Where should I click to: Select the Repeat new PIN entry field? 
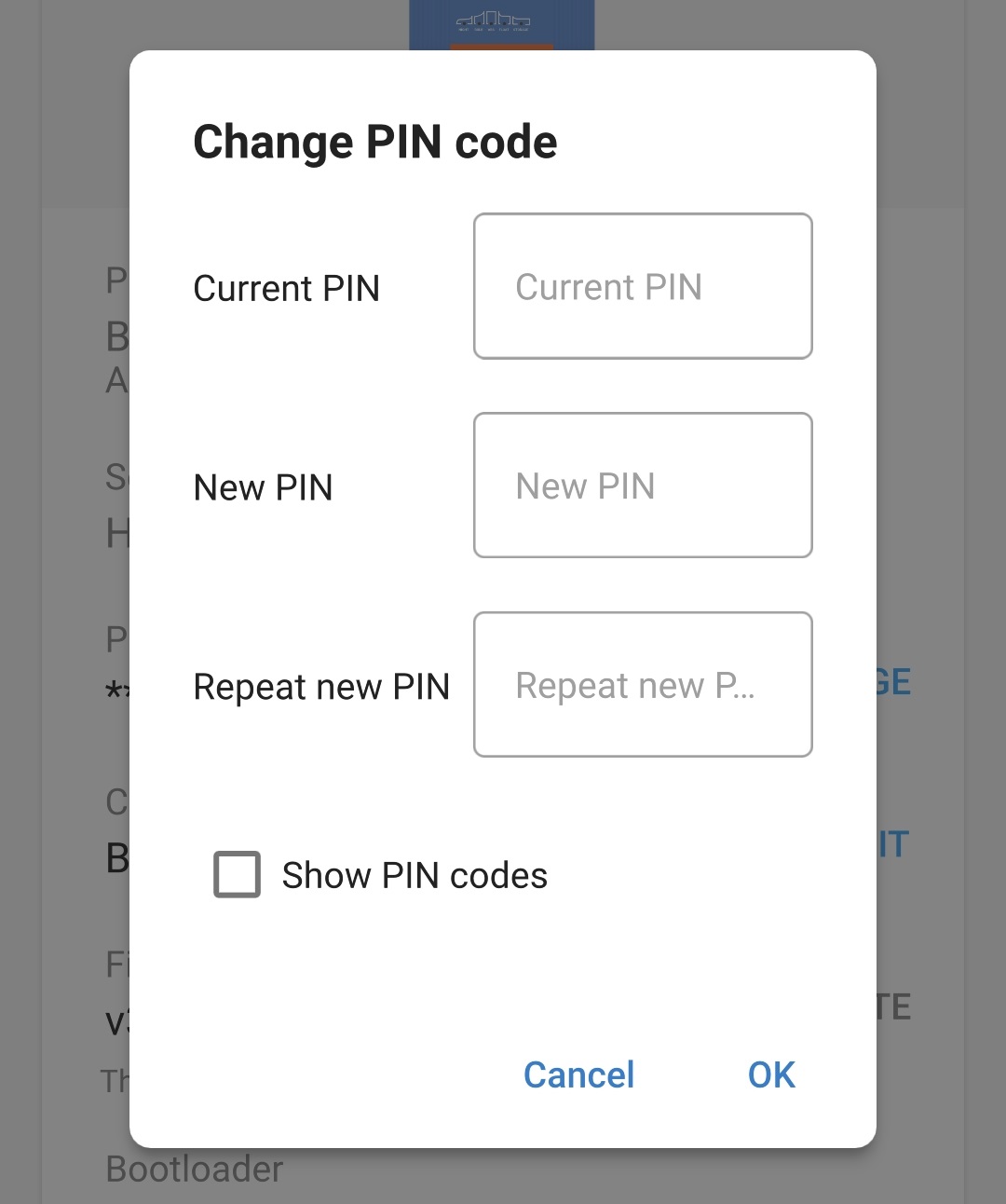[x=642, y=684]
